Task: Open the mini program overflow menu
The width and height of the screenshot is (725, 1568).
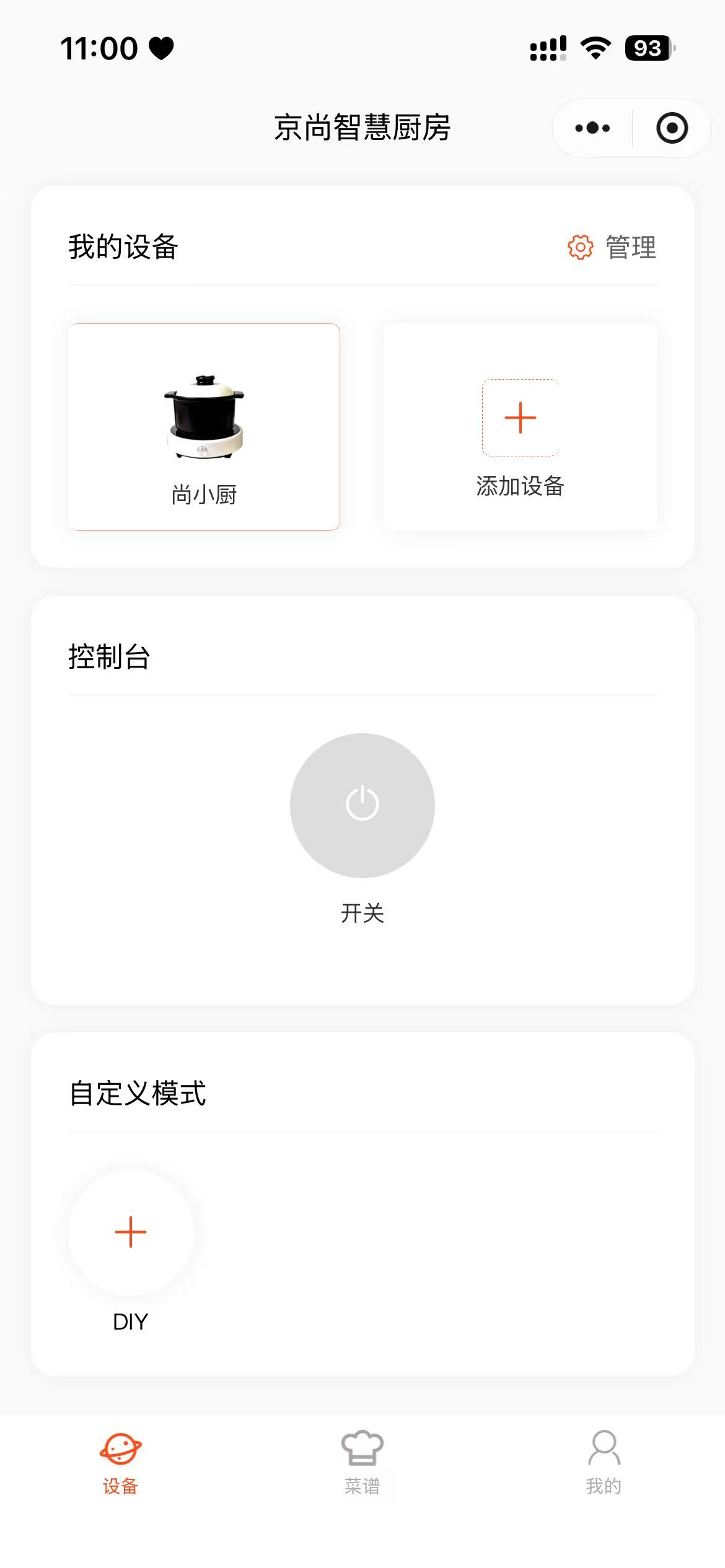Action: 592,128
